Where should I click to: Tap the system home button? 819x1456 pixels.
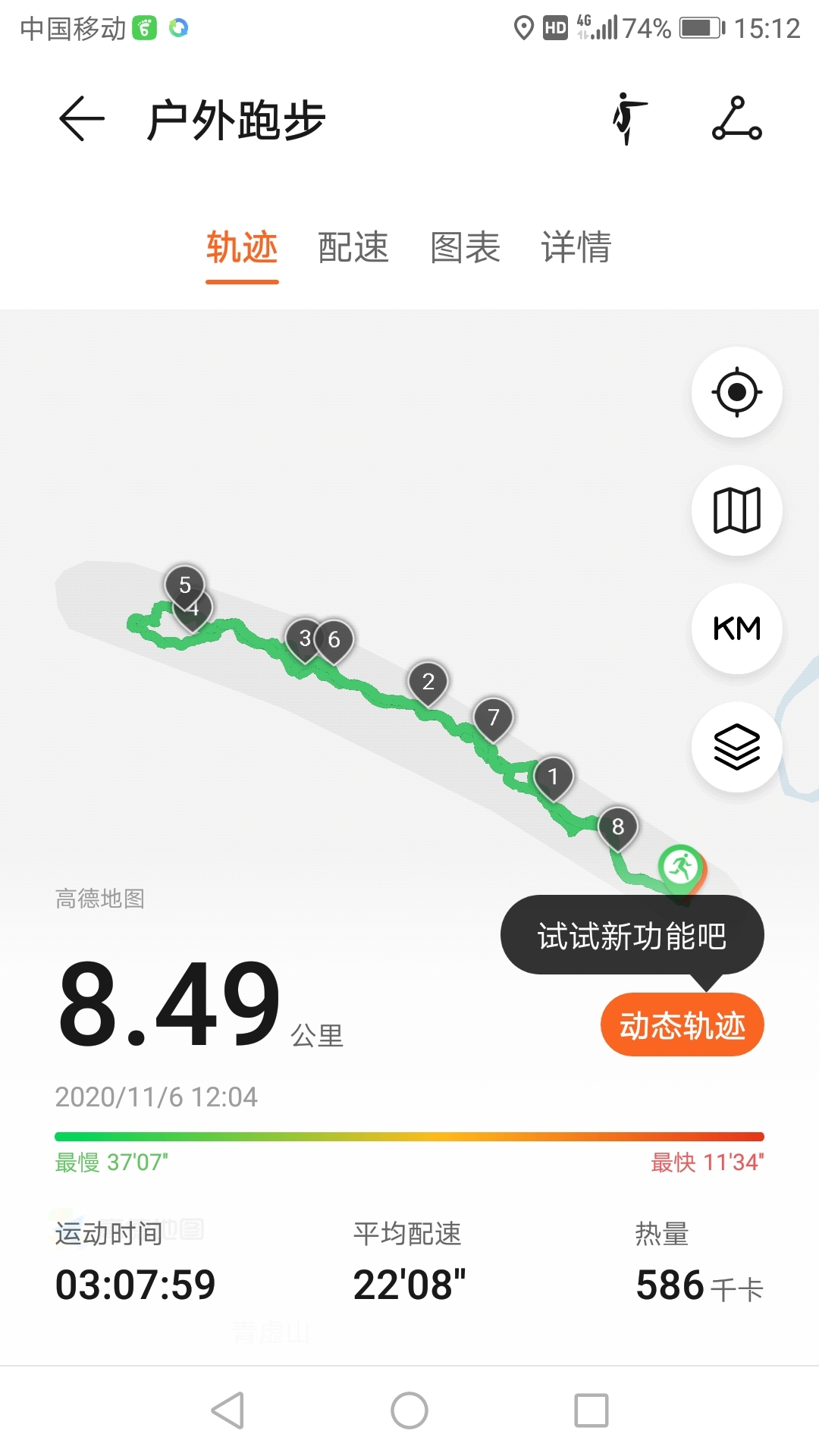(409, 1410)
